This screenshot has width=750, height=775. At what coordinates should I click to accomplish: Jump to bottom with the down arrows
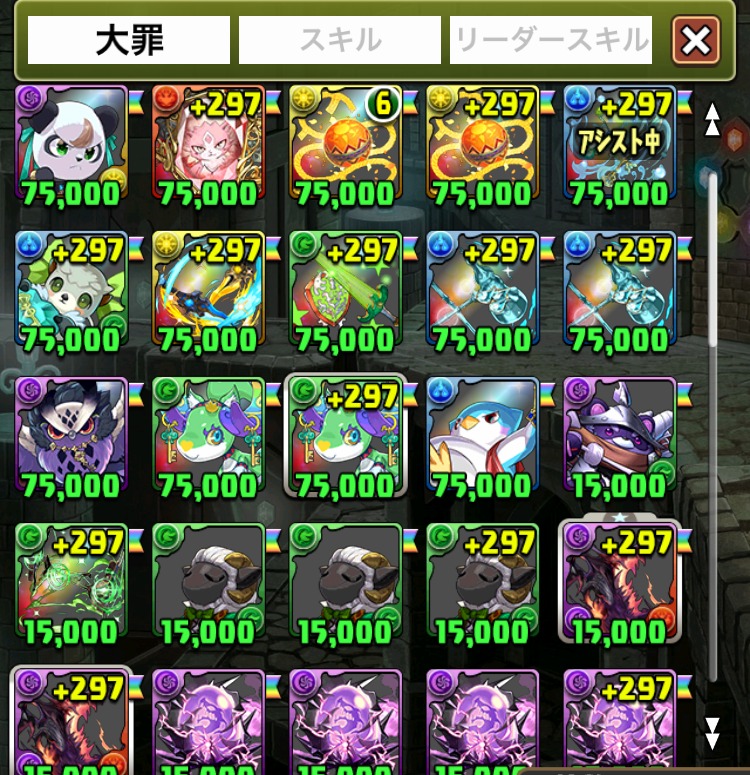[712, 732]
